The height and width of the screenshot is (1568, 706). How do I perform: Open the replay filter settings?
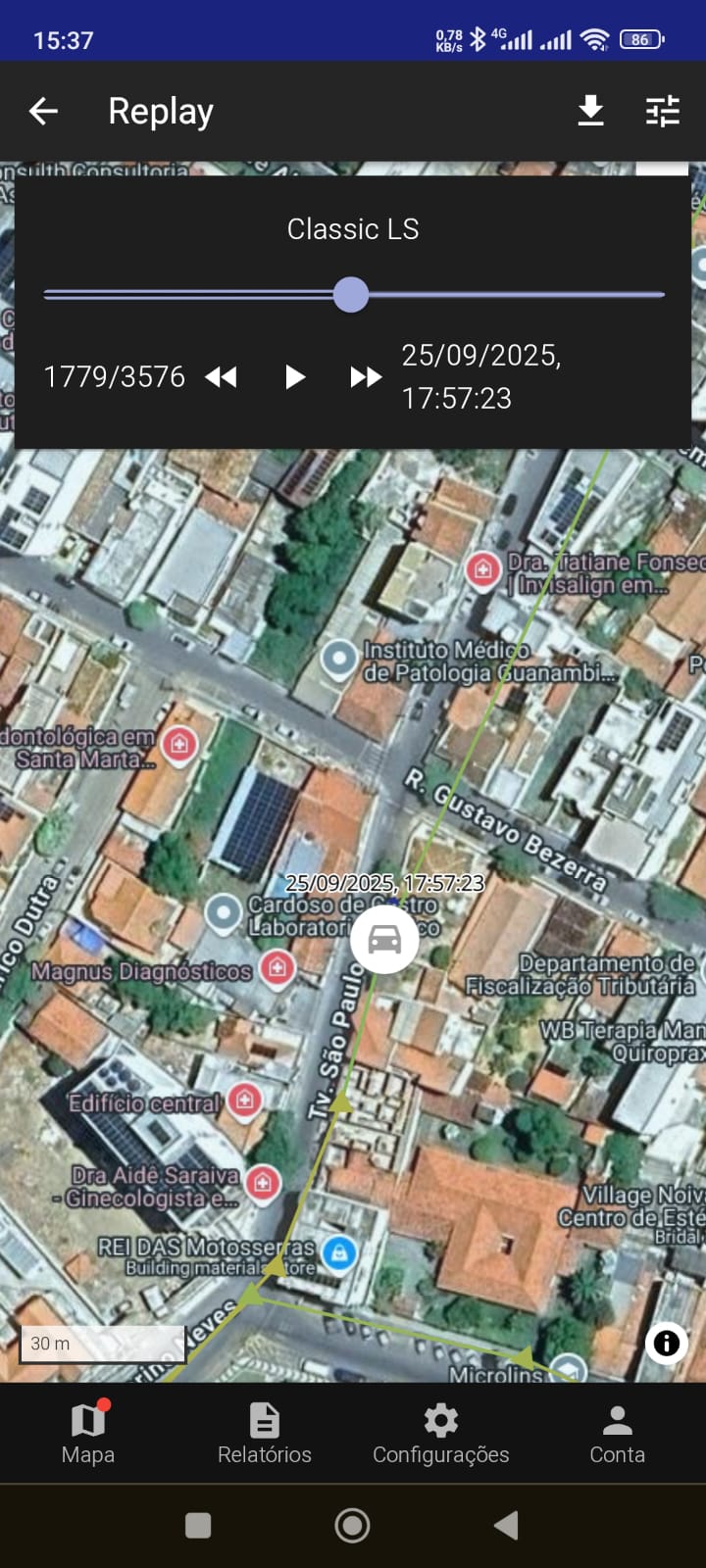tap(663, 112)
